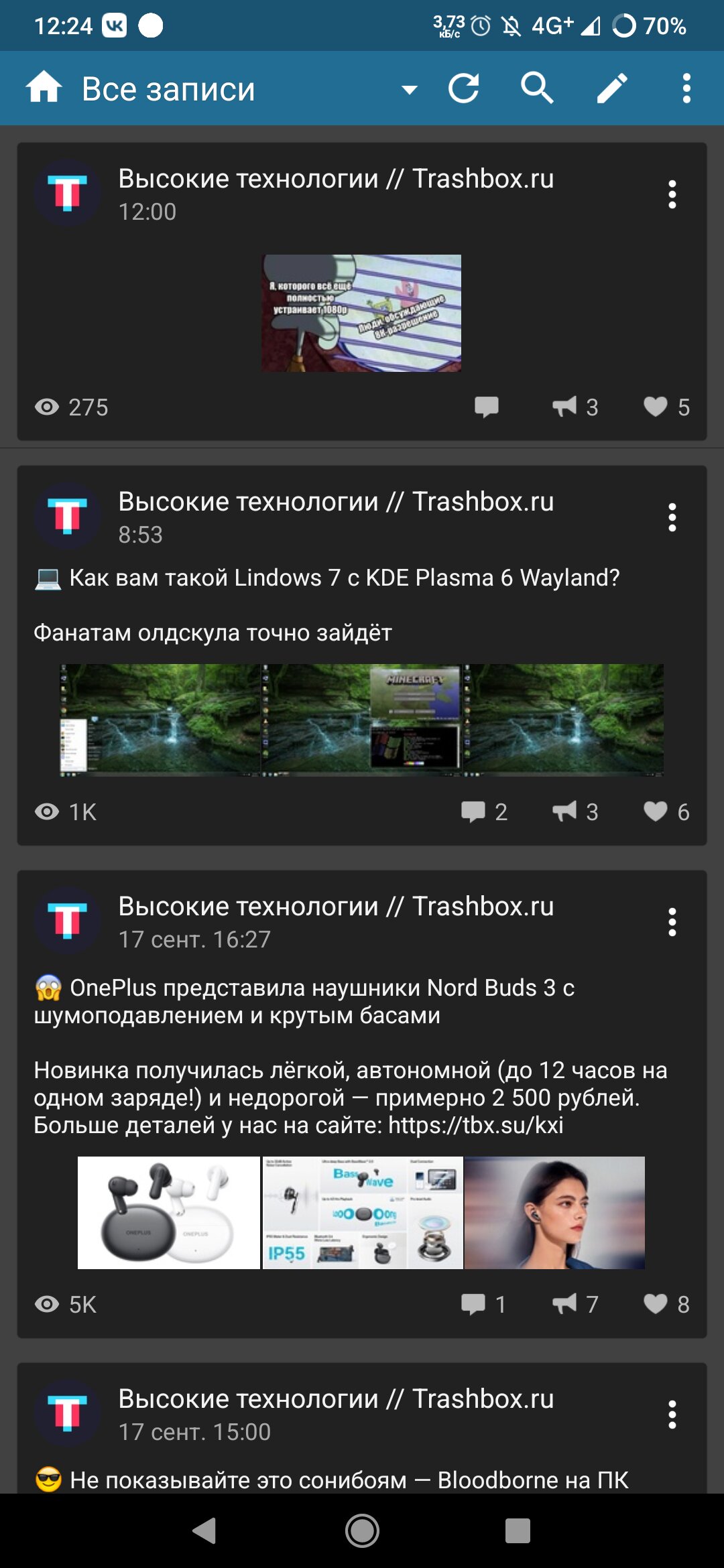Open comments on the 12:00 post
This screenshot has height=1568, width=724.
coord(487,407)
